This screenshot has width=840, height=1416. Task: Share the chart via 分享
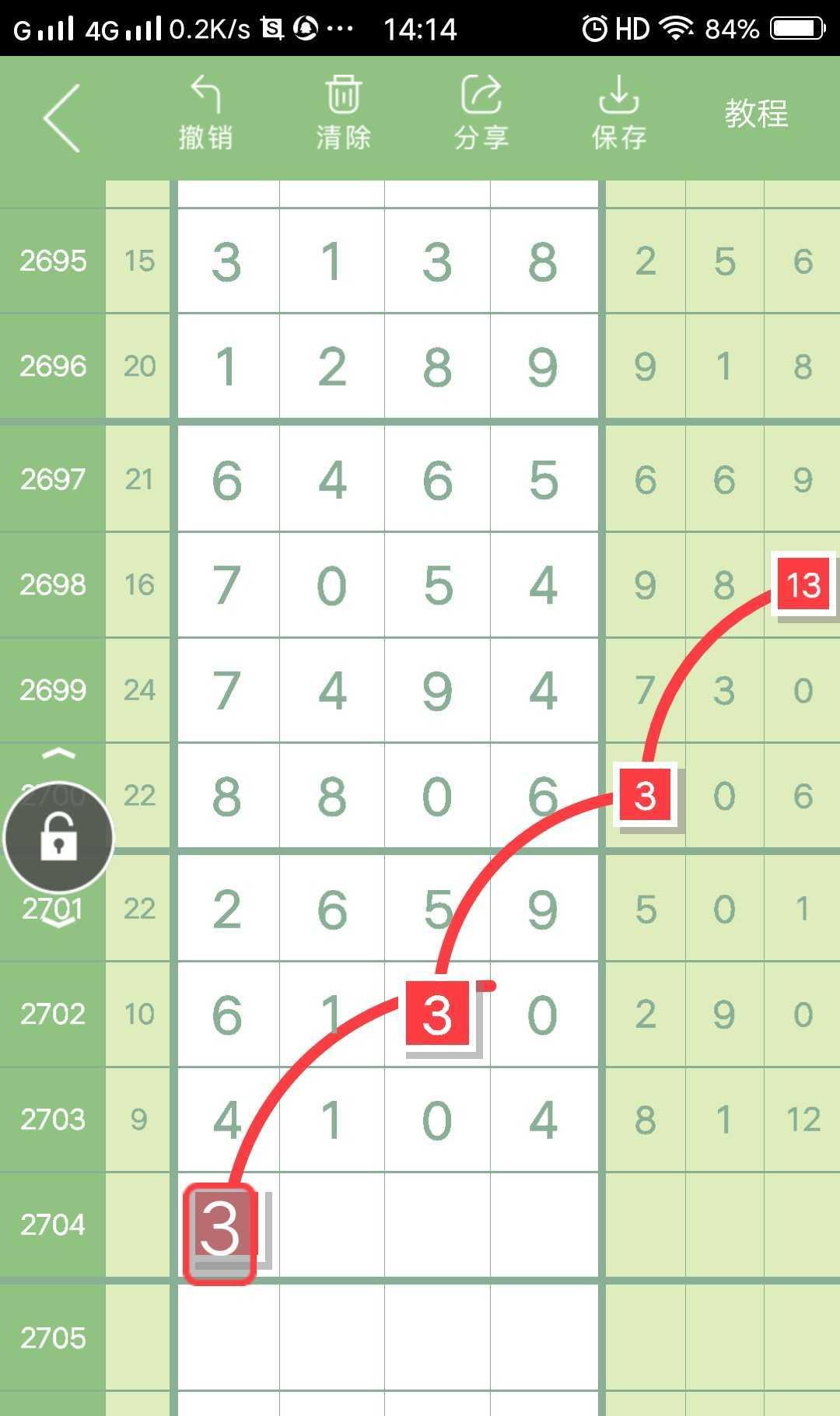click(481, 114)
